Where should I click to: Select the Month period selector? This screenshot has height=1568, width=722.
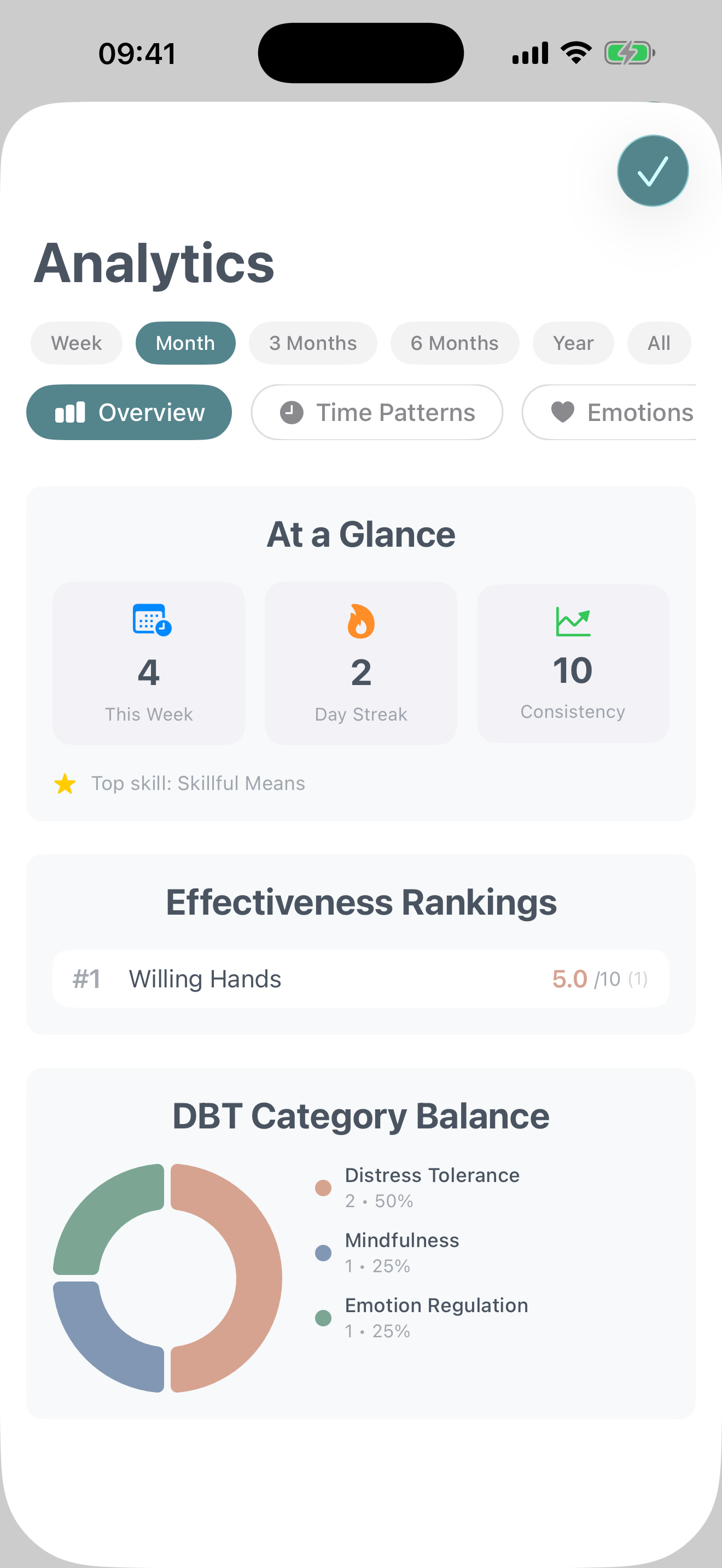click(x=185, y=343)
